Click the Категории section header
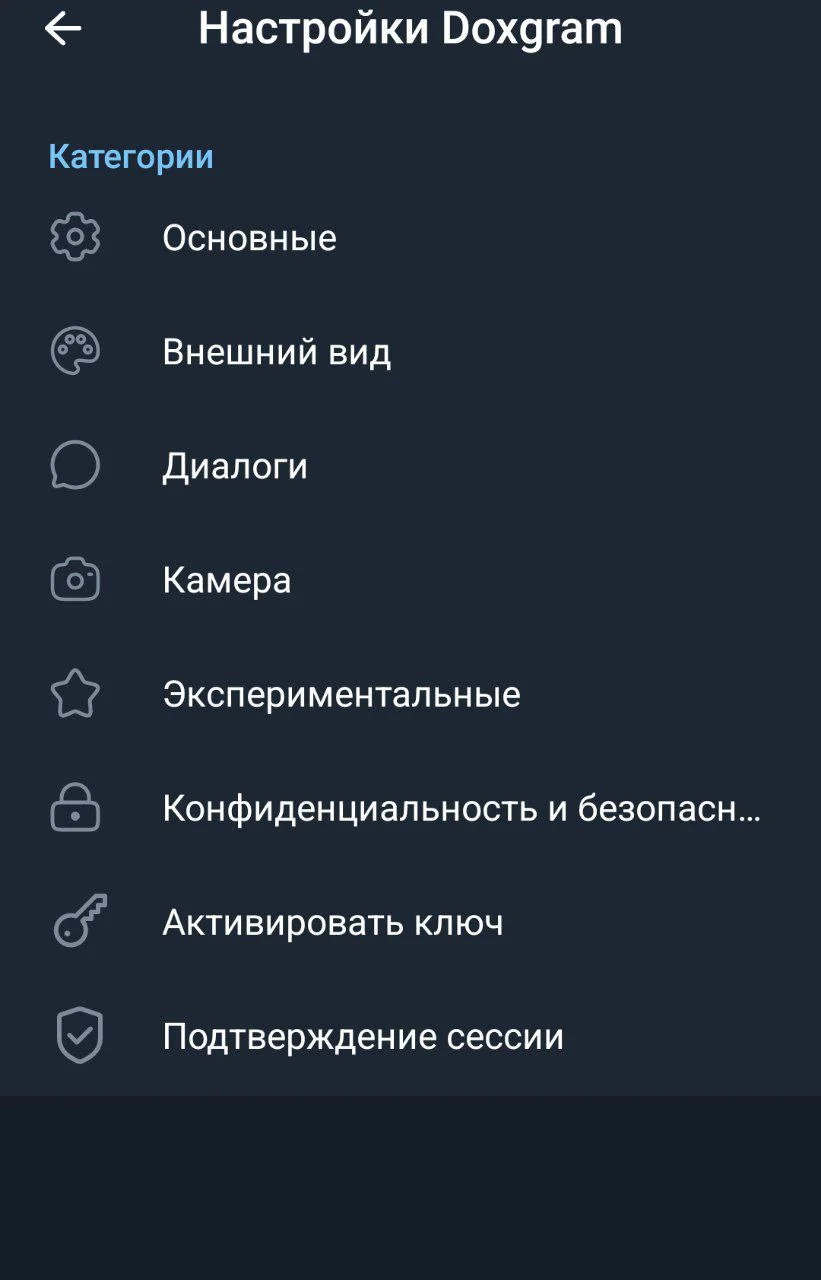 130,156
